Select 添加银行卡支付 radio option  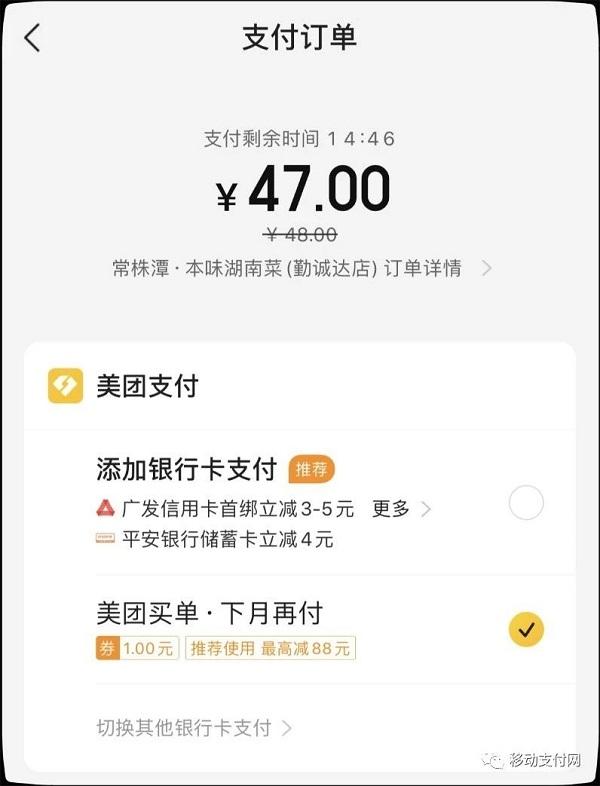[x=526, y=503]
